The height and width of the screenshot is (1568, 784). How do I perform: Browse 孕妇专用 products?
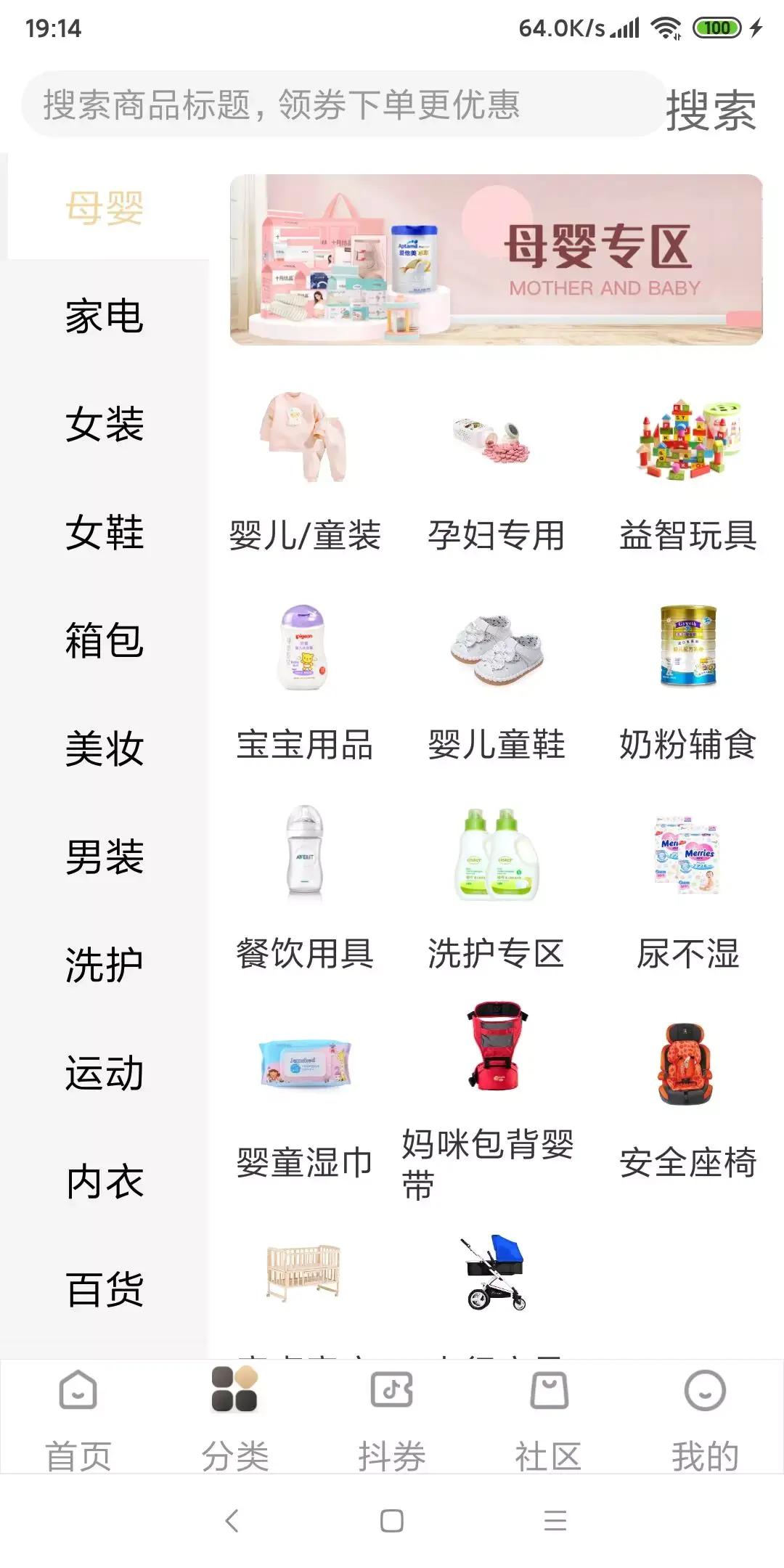pos(497,472)
